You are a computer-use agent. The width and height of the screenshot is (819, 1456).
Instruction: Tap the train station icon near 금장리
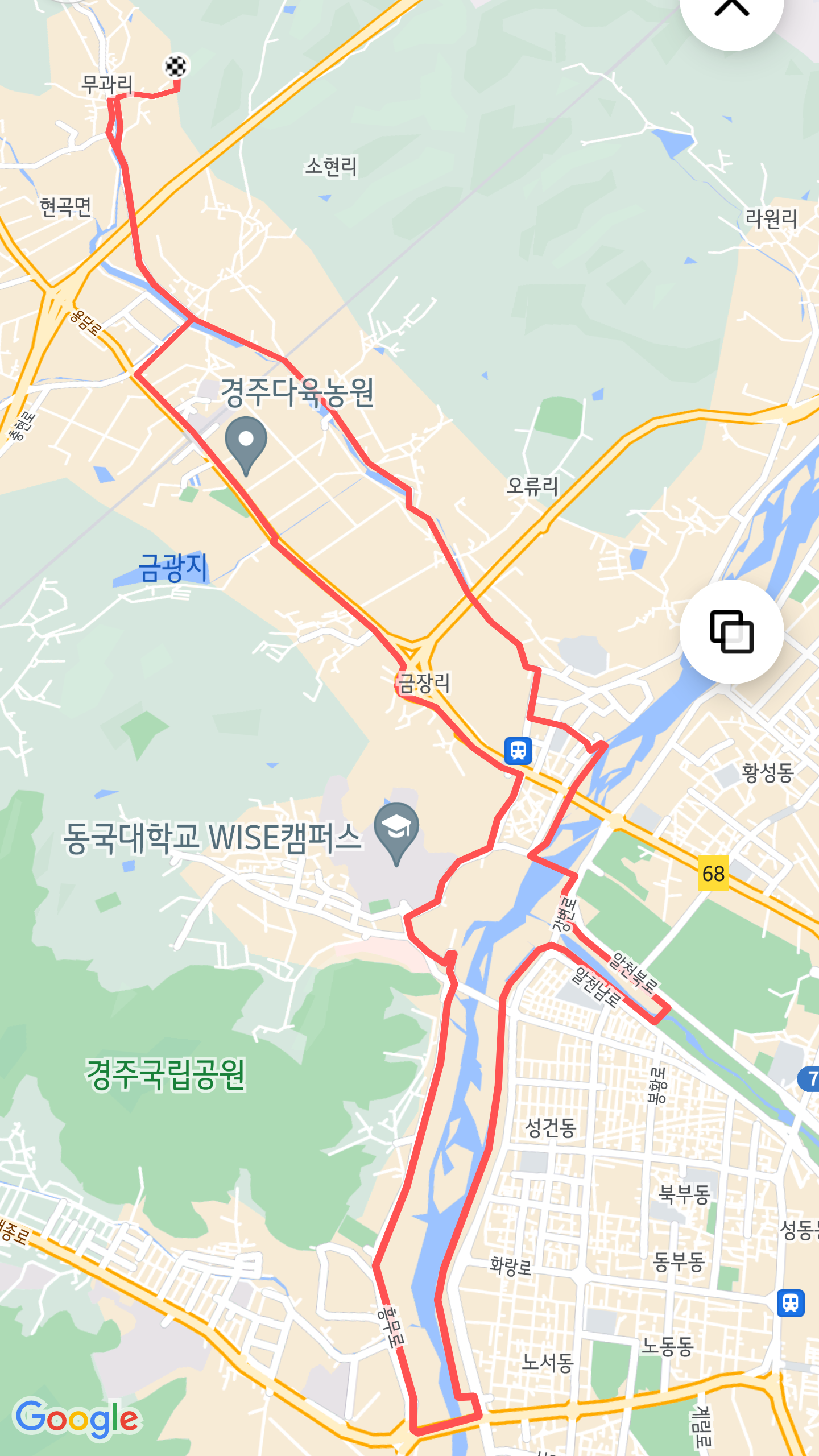[518, 751]
